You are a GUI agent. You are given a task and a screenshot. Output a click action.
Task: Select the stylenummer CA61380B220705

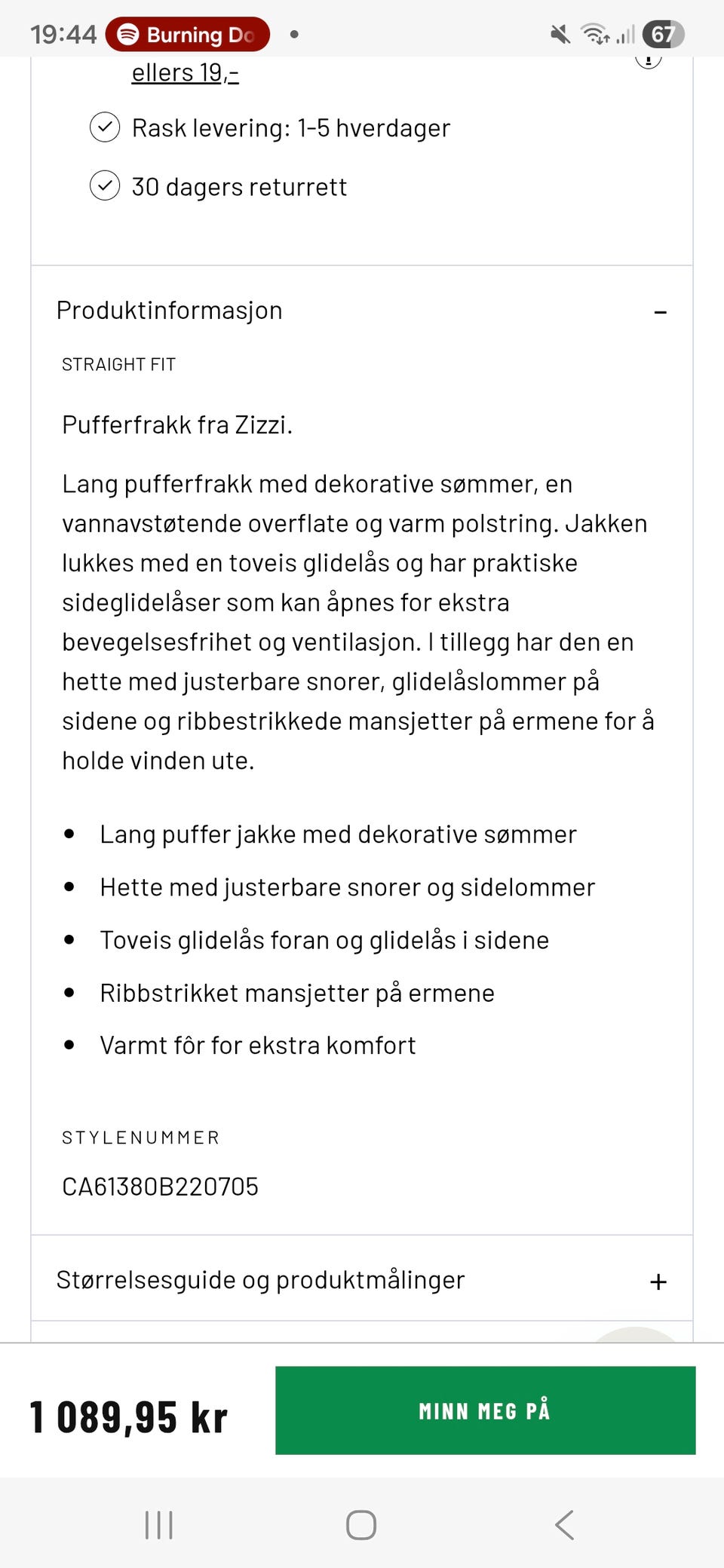[x=160, y=1185]
